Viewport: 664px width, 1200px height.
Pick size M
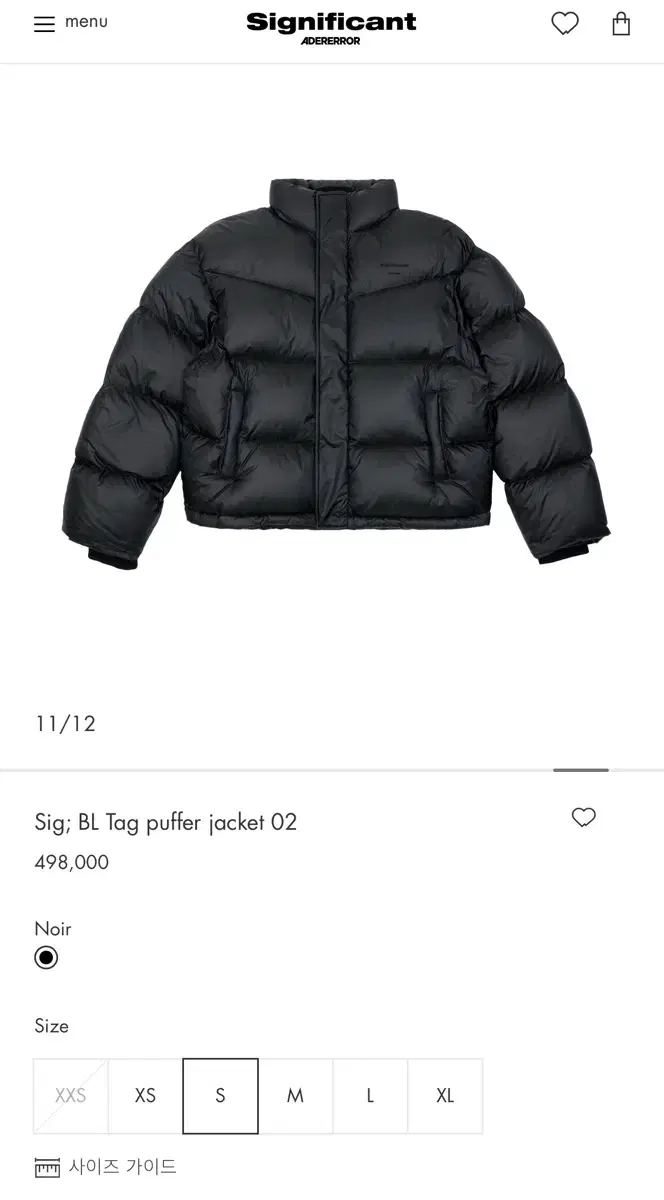[295, 1096]
